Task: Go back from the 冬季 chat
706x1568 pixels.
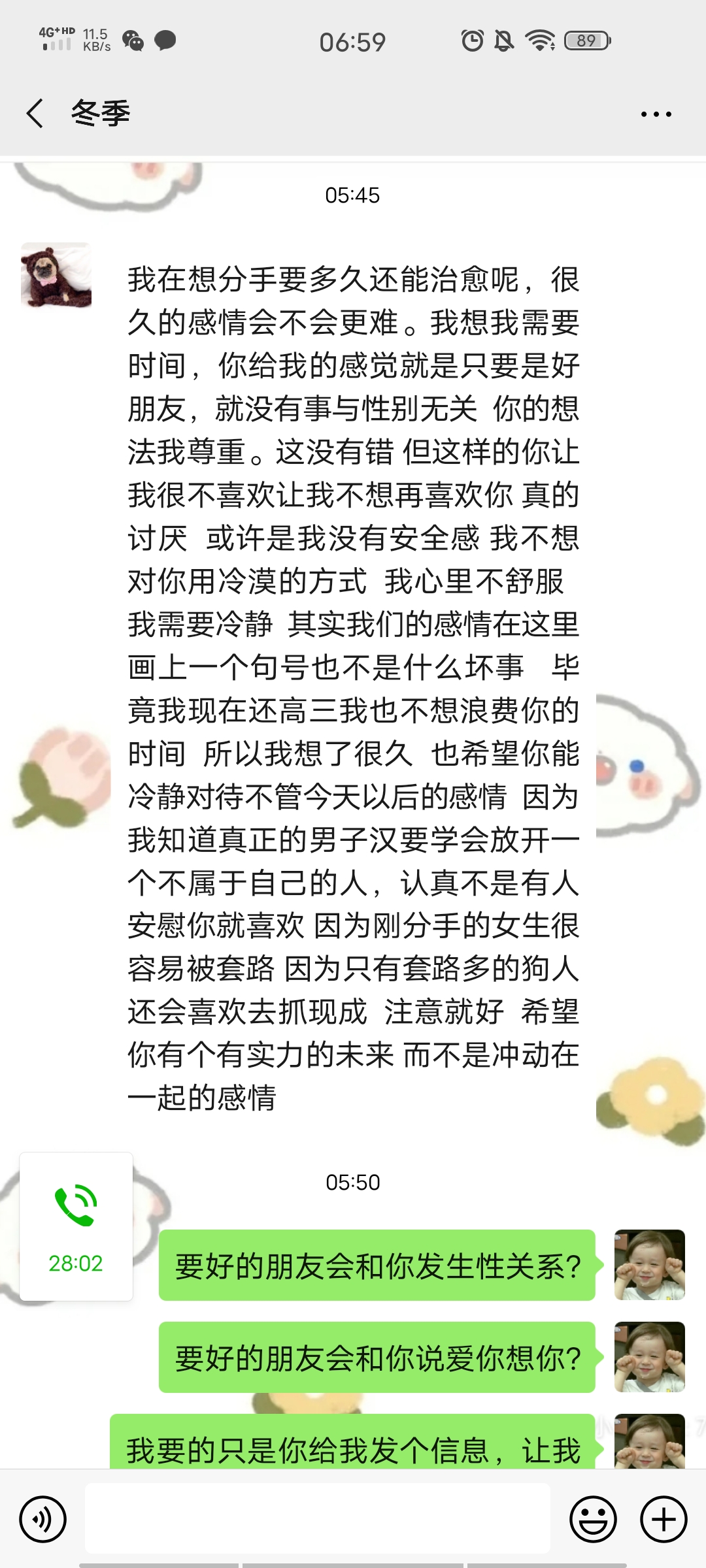Action: click(35, 114)
